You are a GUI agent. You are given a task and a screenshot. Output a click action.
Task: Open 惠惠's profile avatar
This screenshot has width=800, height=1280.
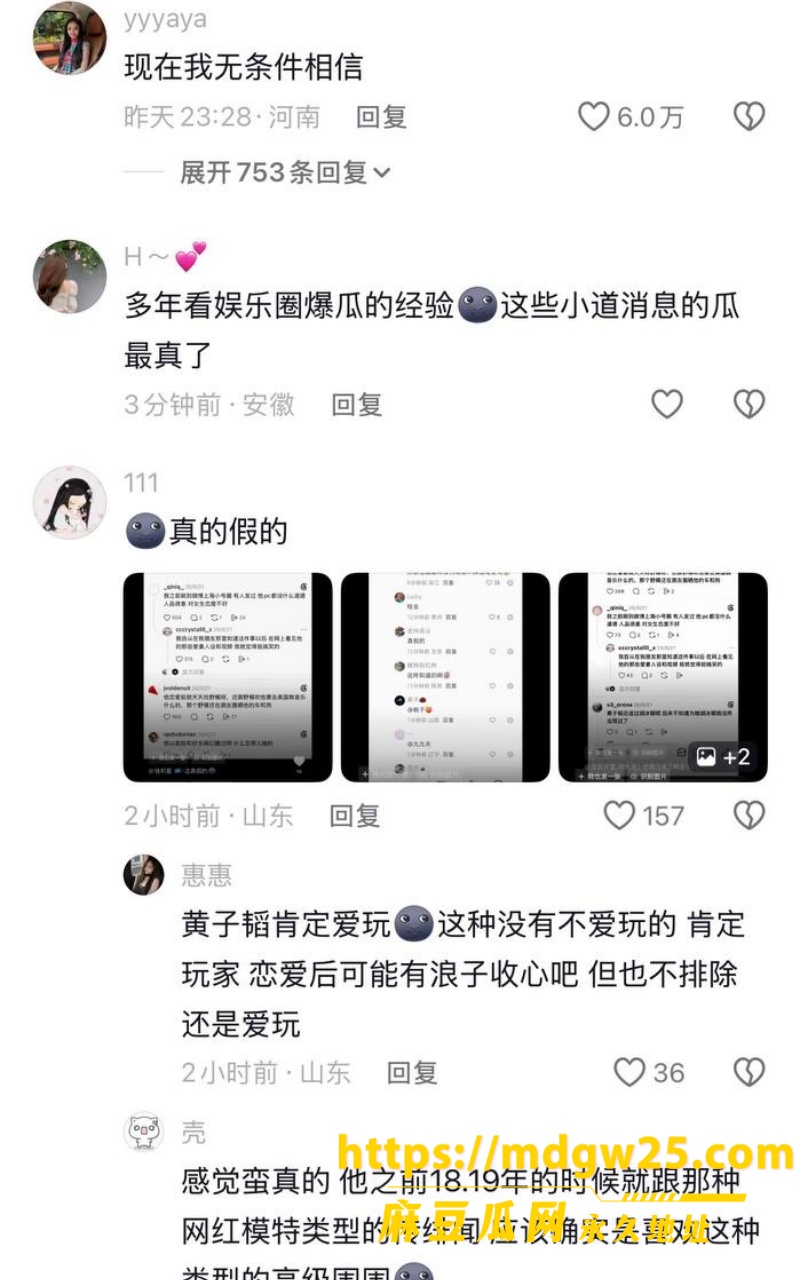pos(143,875)
